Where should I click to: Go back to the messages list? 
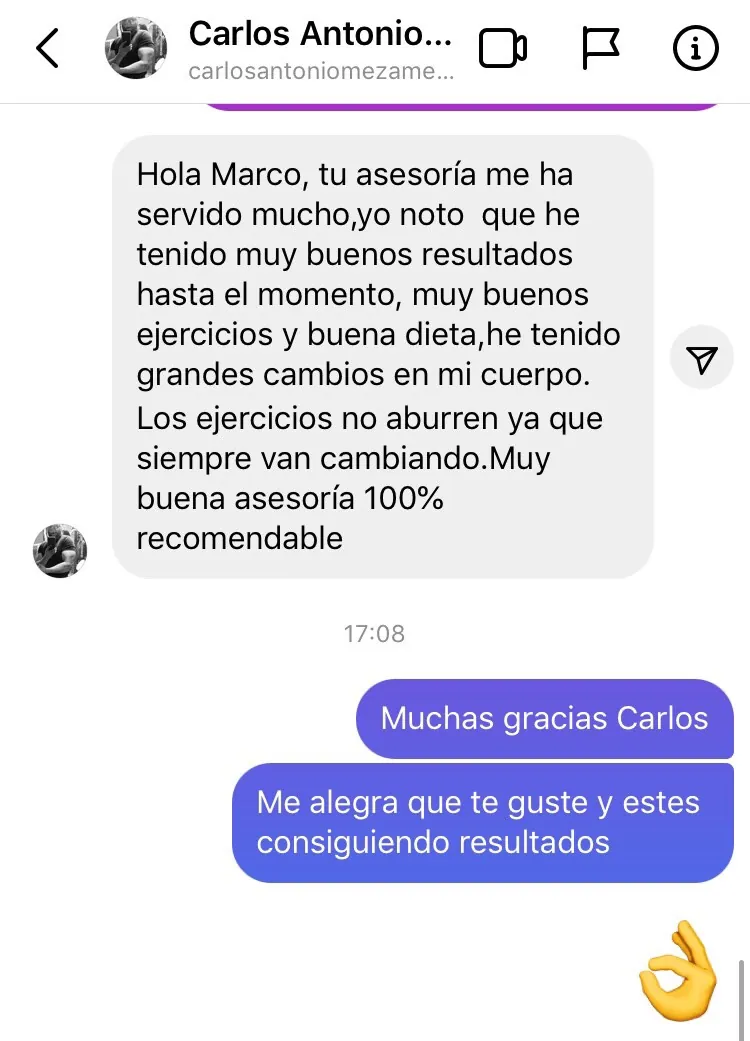[47, 48]
